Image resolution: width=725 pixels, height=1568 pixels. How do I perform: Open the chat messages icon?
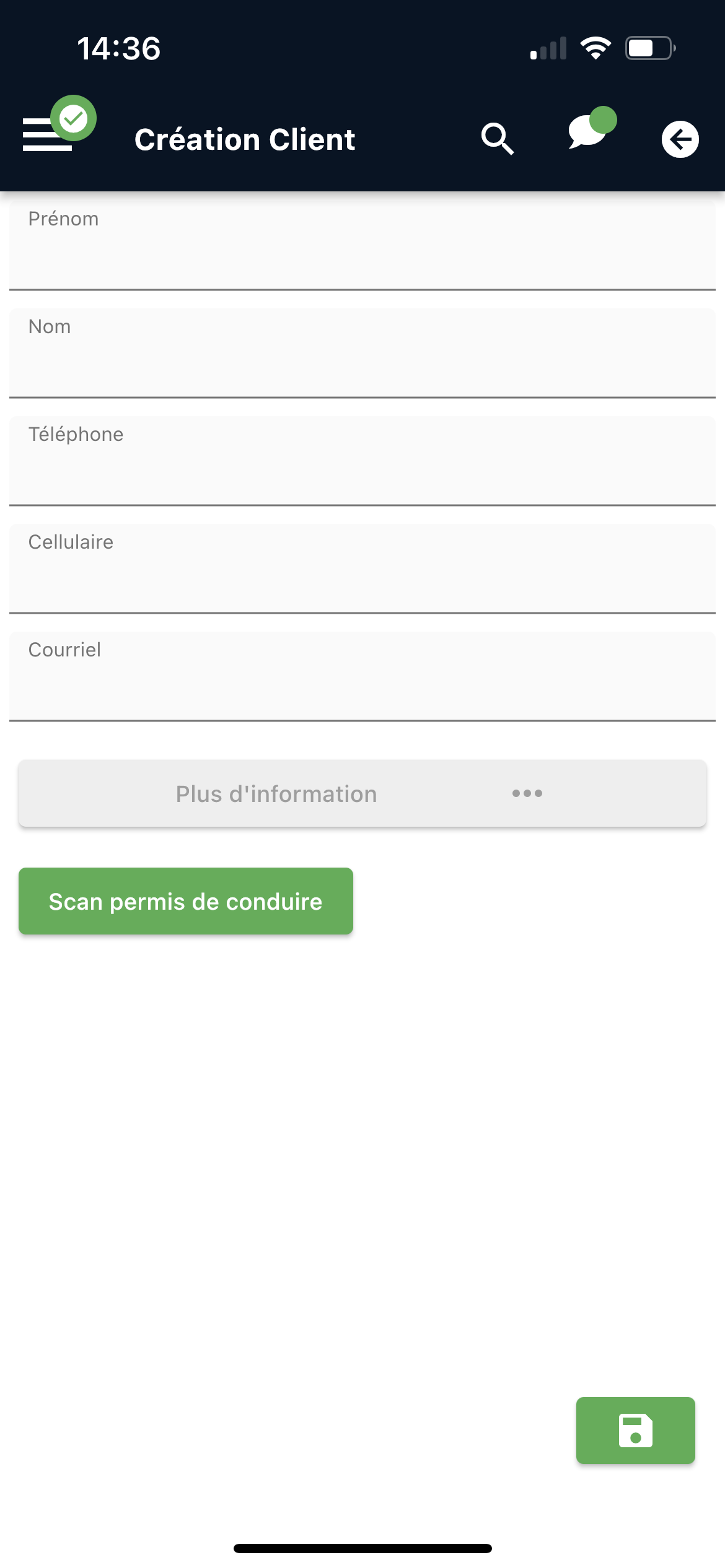[x=591, y=129]
